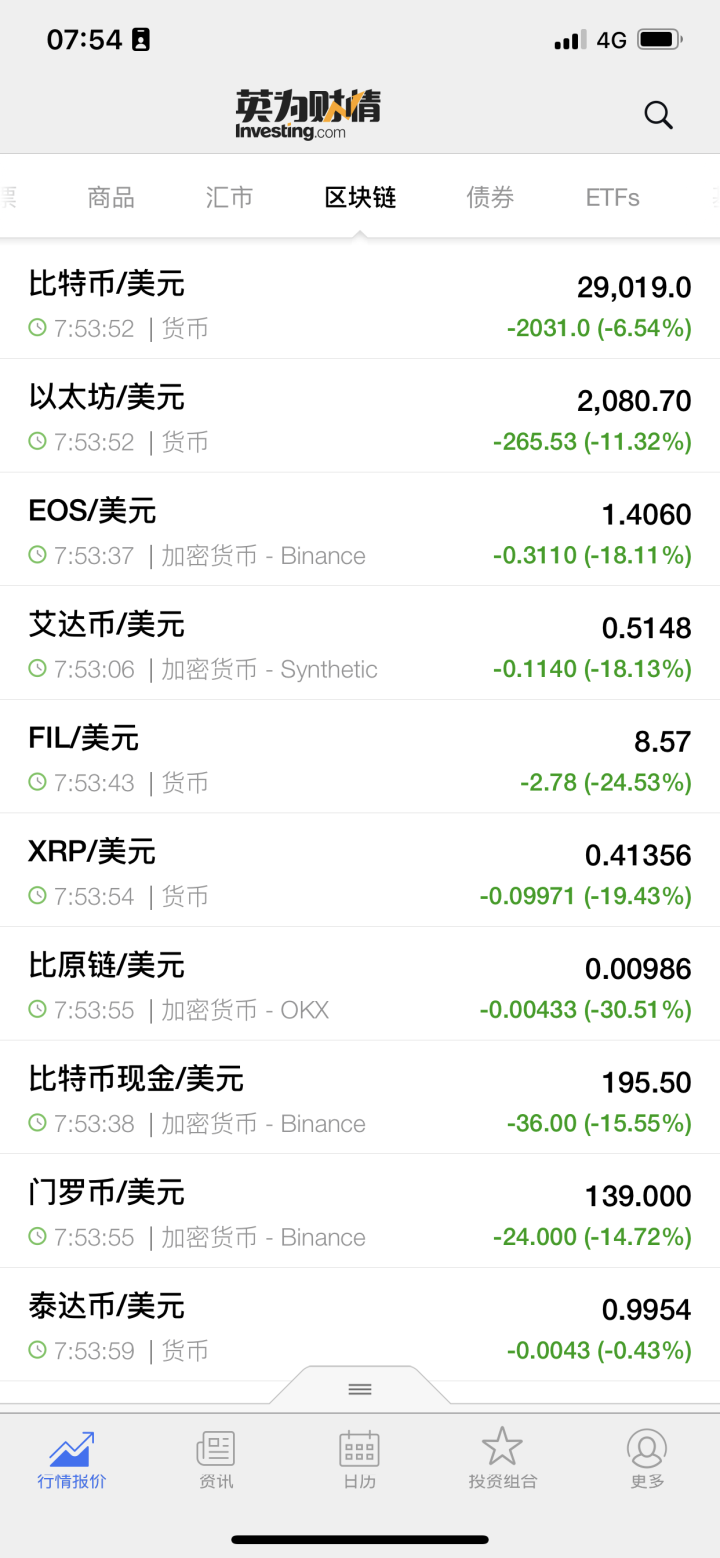Screen dimensions: 720x1558
Task: Select the 债券 tab
Action: [490, 197]
